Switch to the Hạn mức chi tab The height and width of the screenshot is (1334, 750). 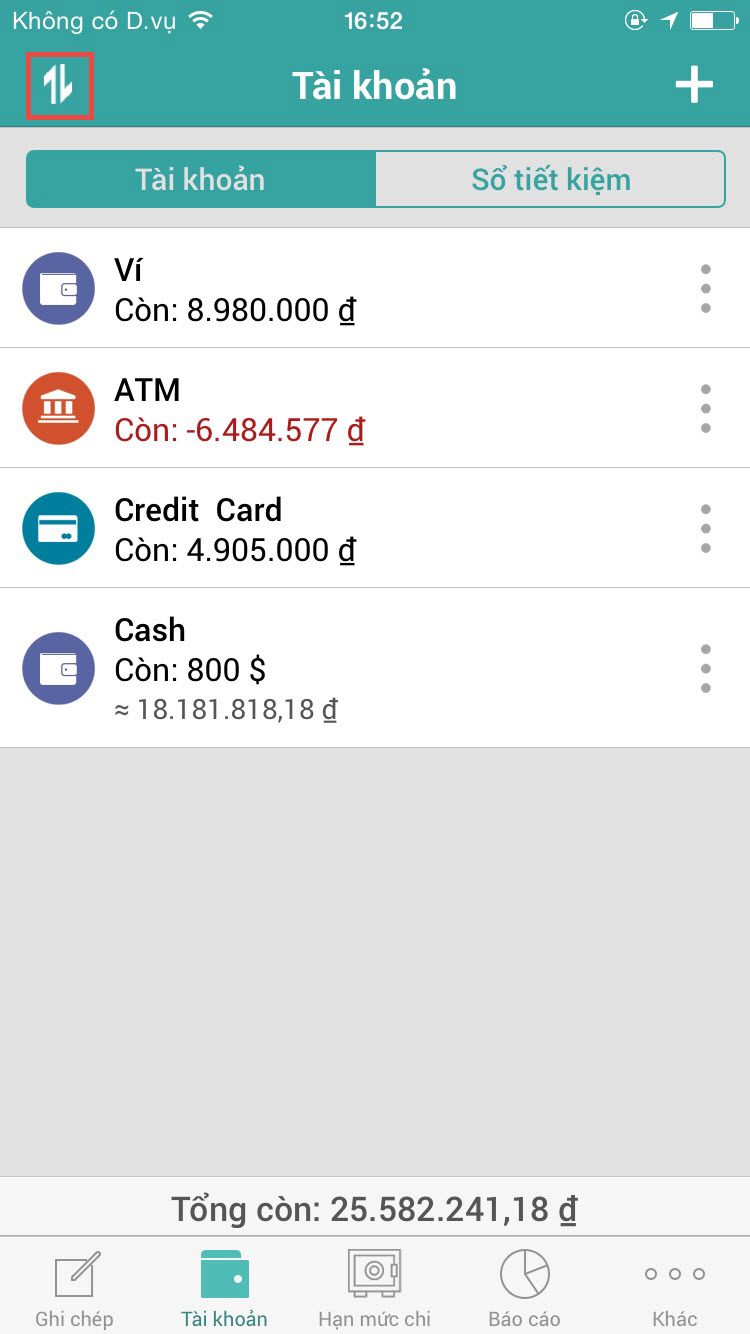click(x=375, y=1287)
